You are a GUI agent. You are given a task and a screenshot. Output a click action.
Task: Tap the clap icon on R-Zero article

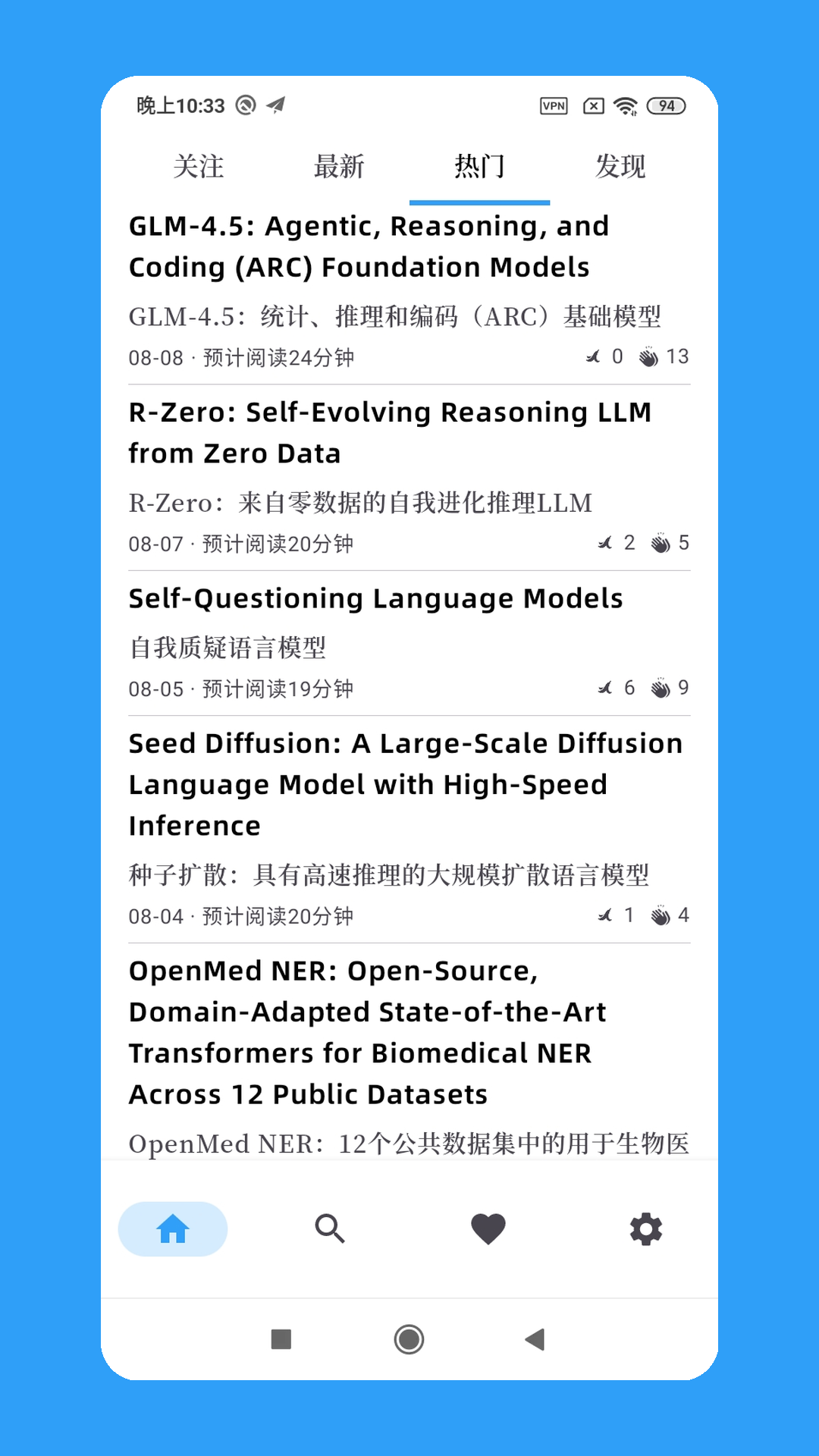coord(661,543)
